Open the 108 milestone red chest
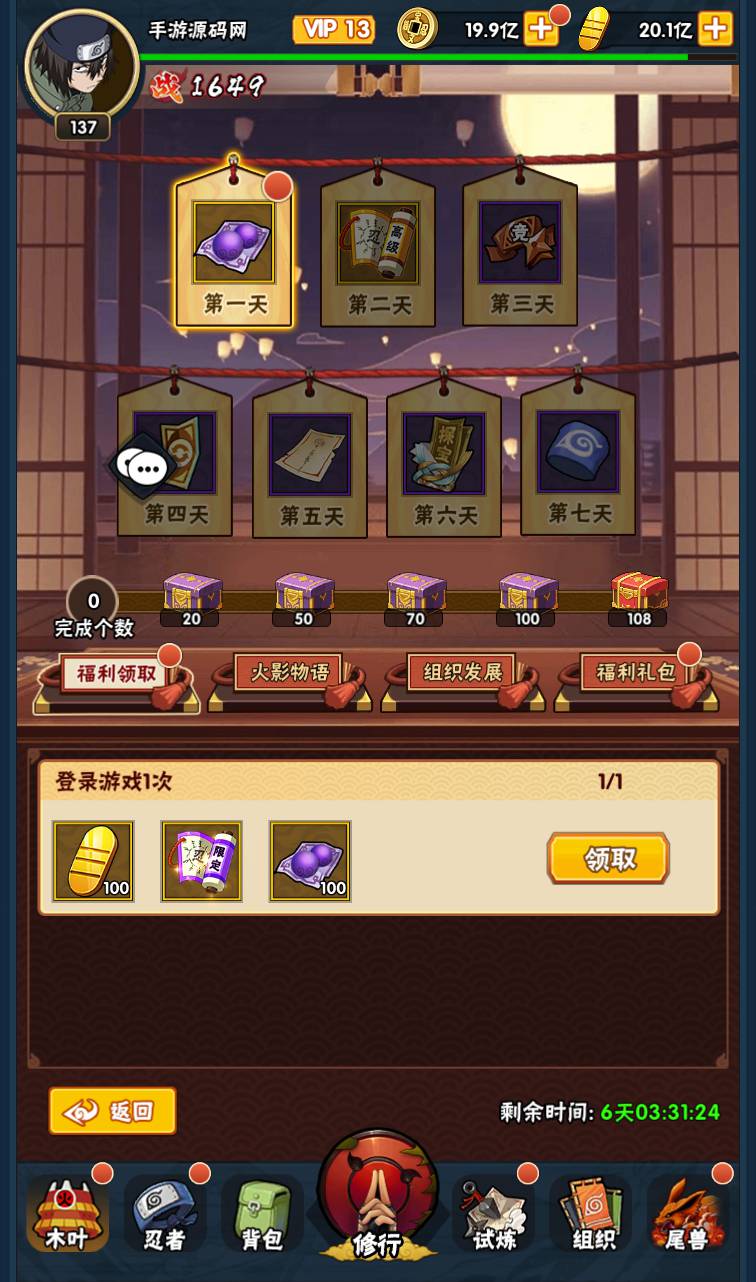The width and height of the screenshot is (756, 1282). pos(639,592)
